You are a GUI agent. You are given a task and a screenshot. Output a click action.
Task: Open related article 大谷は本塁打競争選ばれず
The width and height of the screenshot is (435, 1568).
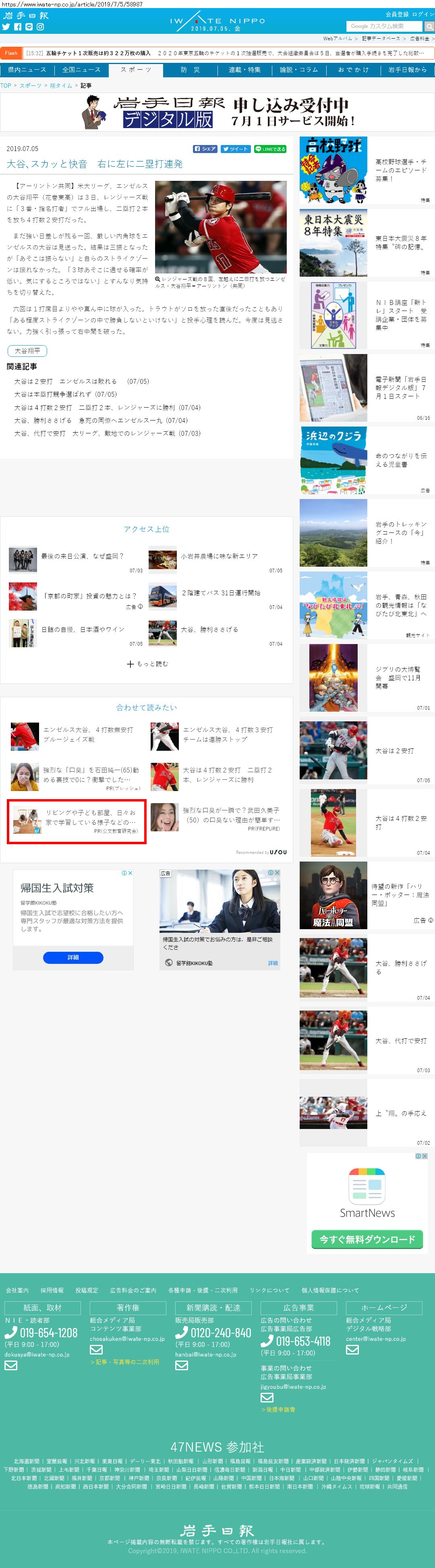click(66, 394)
